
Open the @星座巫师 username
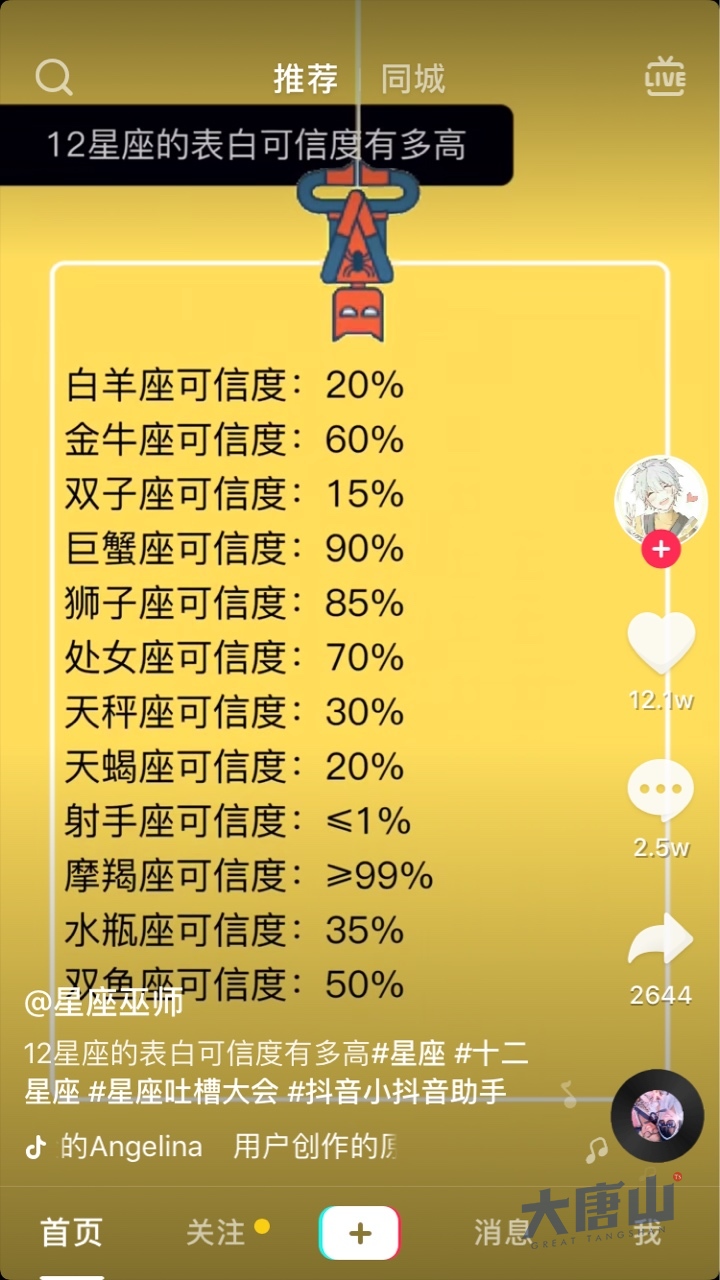pyautogui.click(x=104, y=1002)
